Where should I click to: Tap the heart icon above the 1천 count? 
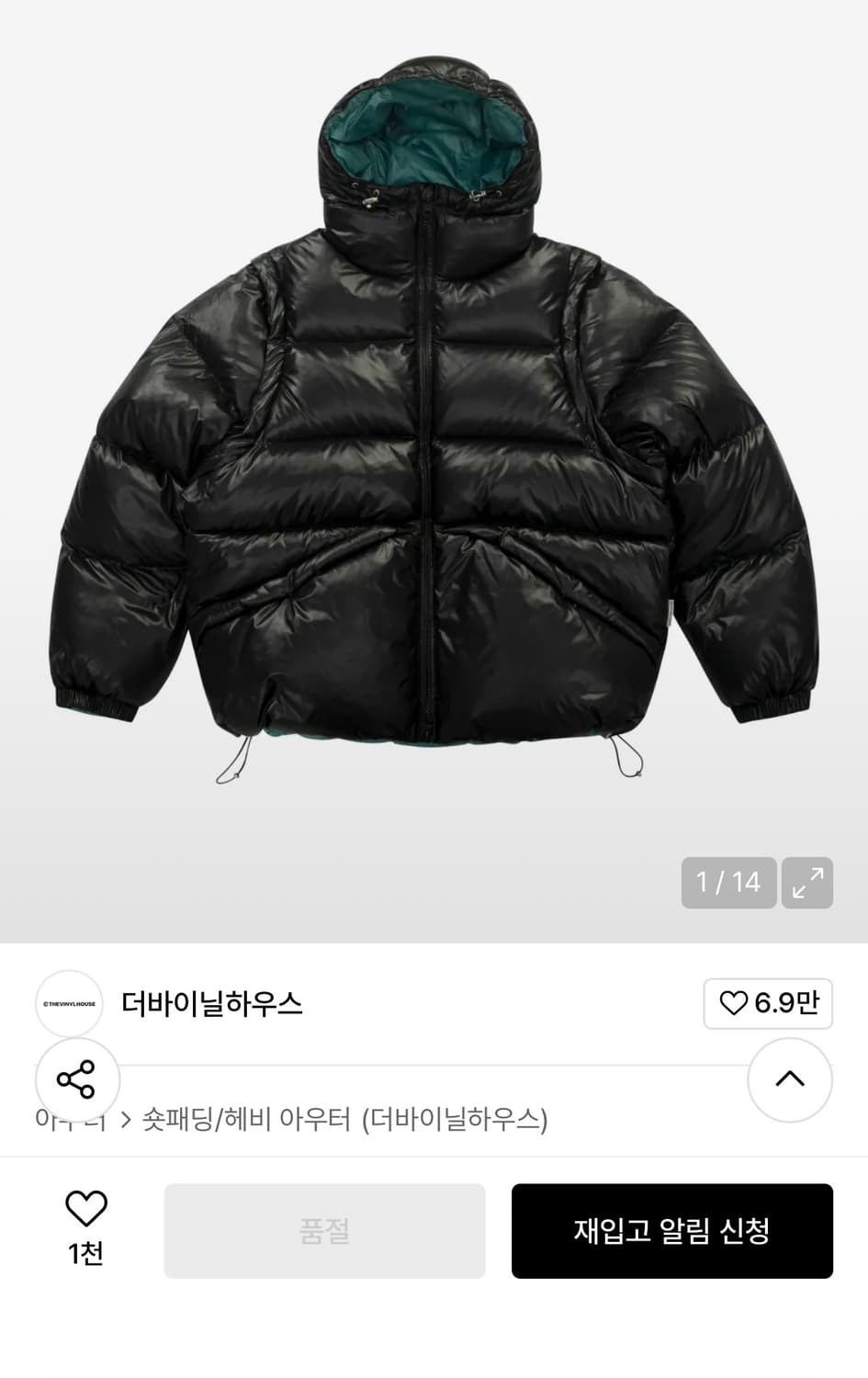pyautogui.click(x=85, y=1209)
